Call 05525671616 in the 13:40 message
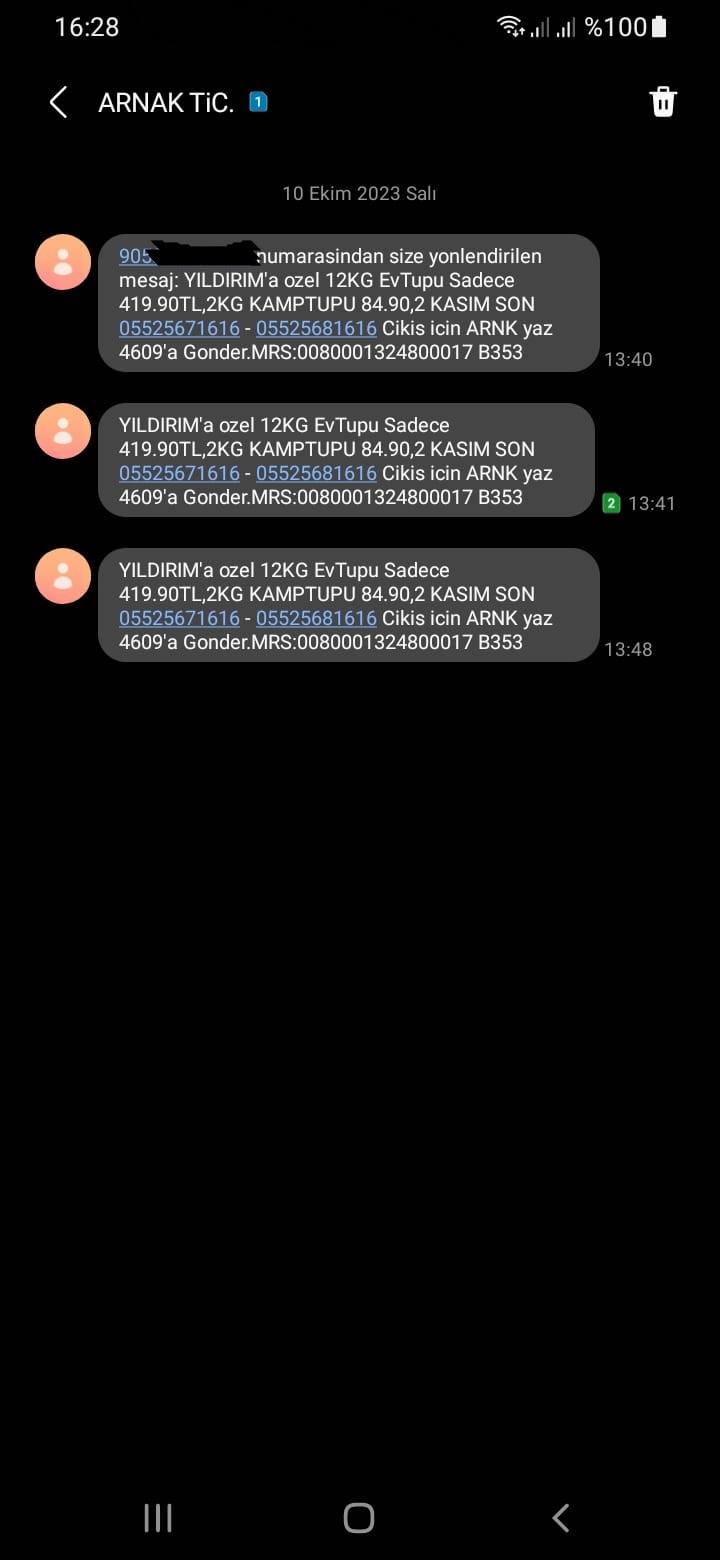Viewport: 720px width, 1560px height. (x=179, y=328)
